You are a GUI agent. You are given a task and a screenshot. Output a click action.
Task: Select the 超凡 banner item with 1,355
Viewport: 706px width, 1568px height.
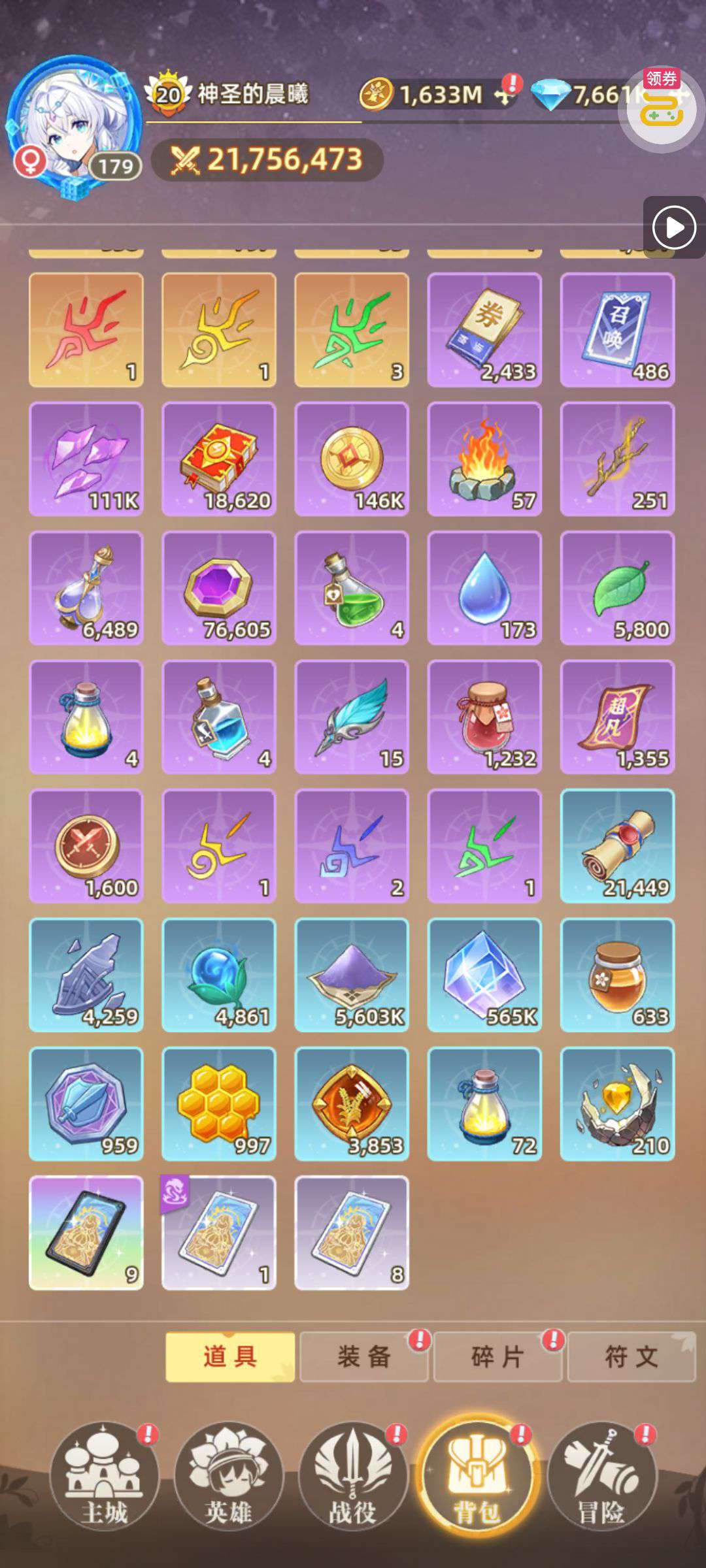coord(618,717)
